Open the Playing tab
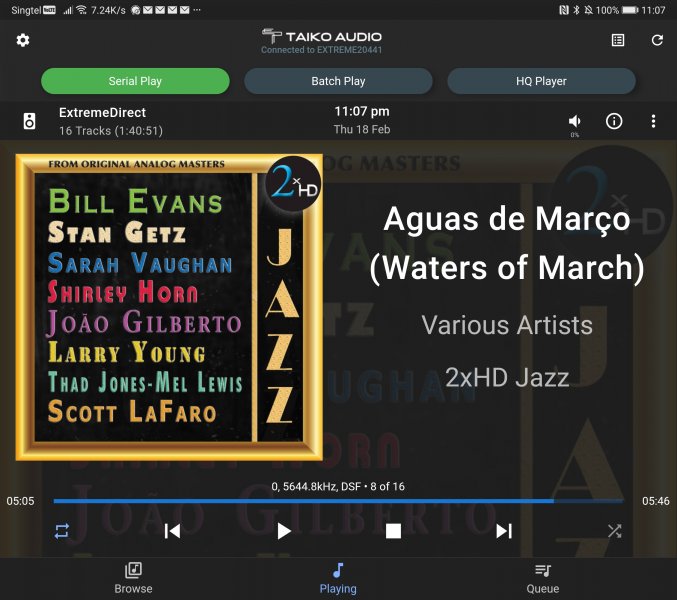 coord(338,578)
